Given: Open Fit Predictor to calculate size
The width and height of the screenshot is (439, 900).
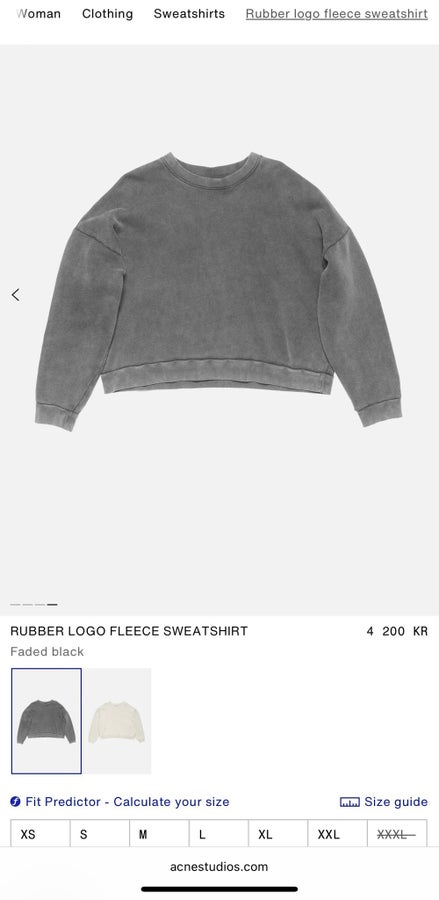Looking at the screenshot, I should 120,802.
